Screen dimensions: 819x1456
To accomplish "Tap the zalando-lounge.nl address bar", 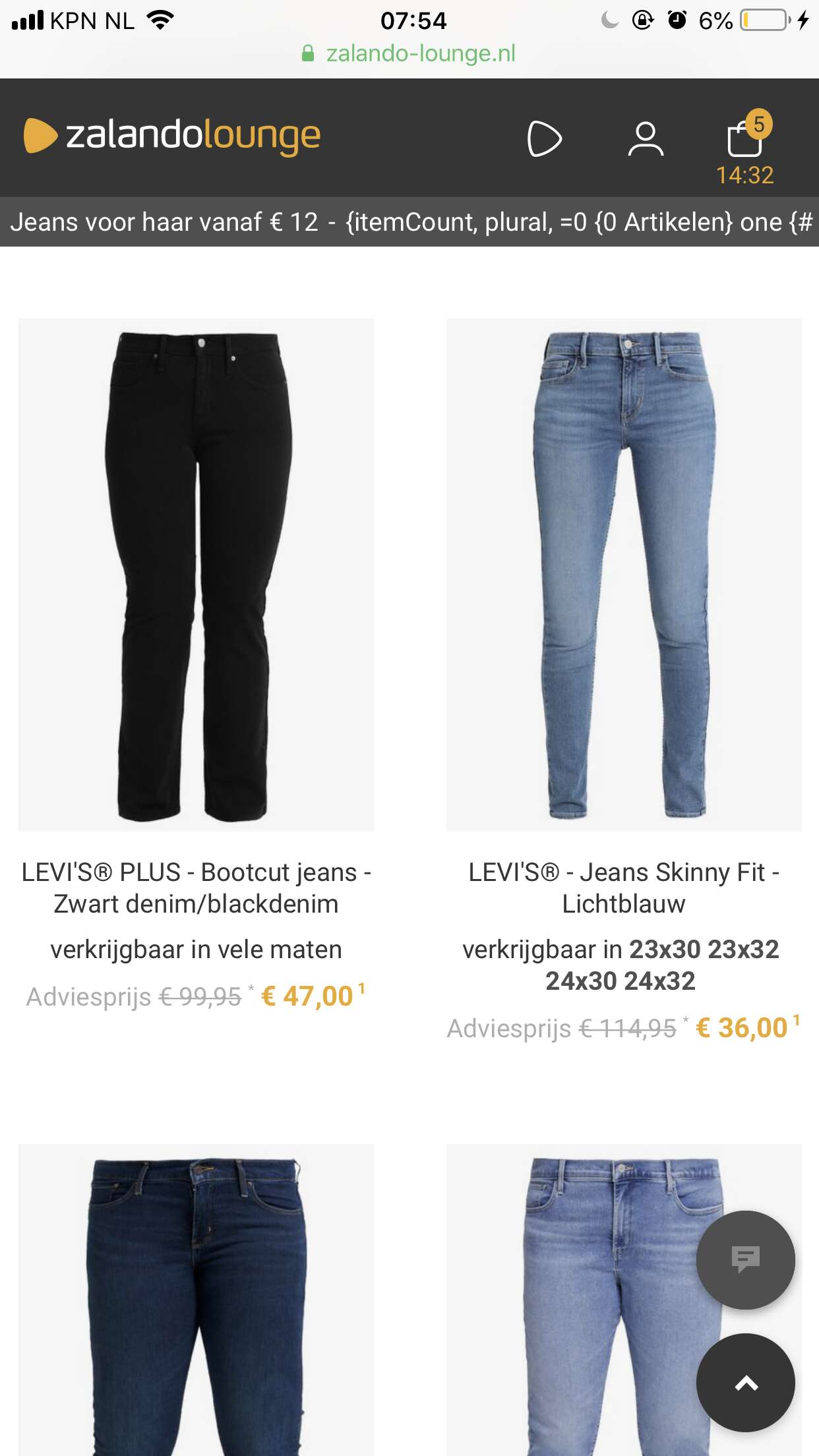I will click(409, 53).
